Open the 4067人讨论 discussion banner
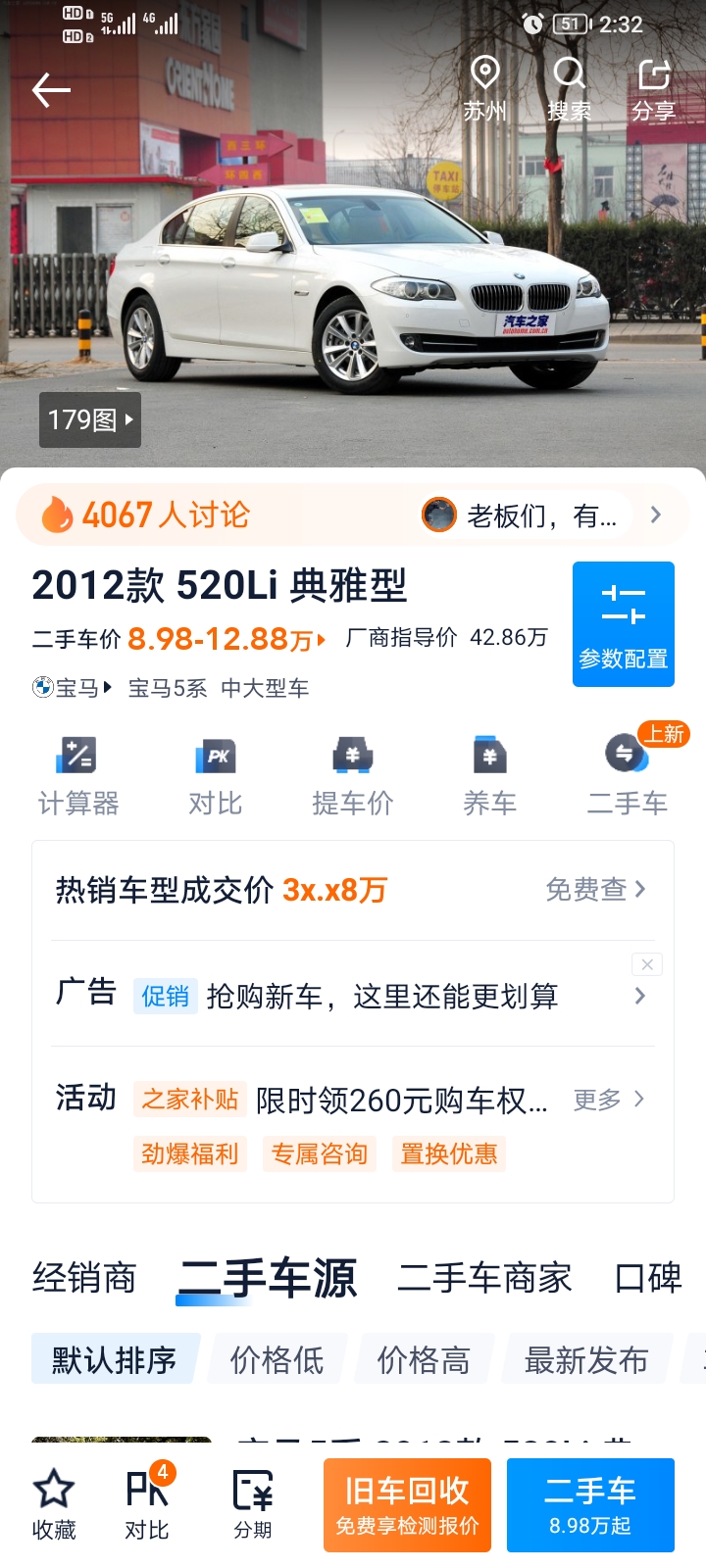The image size is (706, 1568). coord(353,514)
